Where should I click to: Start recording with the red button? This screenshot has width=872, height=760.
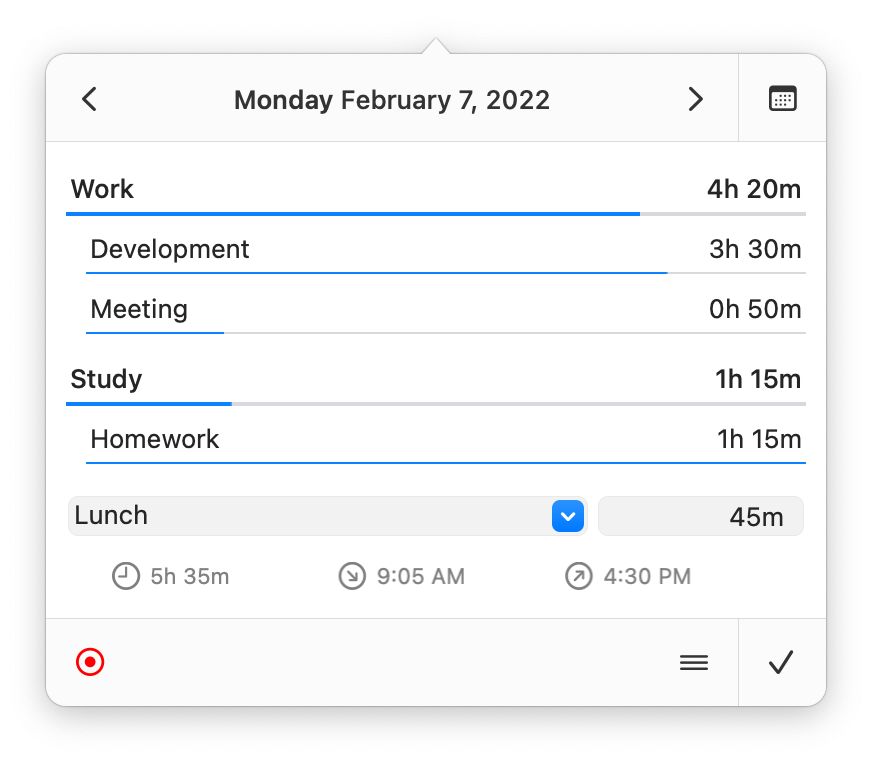point(90,662)
